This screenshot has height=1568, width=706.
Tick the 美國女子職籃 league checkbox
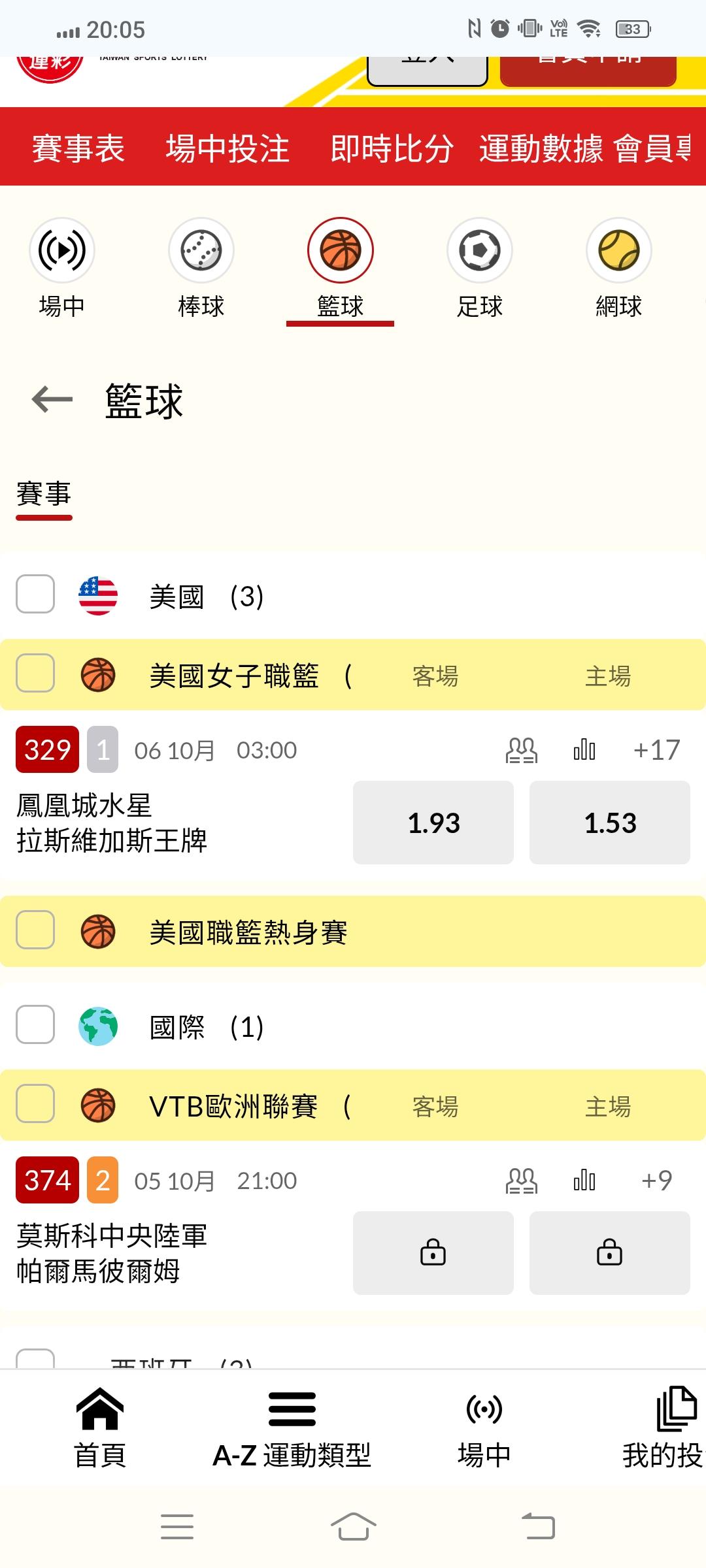coord(35,672)
